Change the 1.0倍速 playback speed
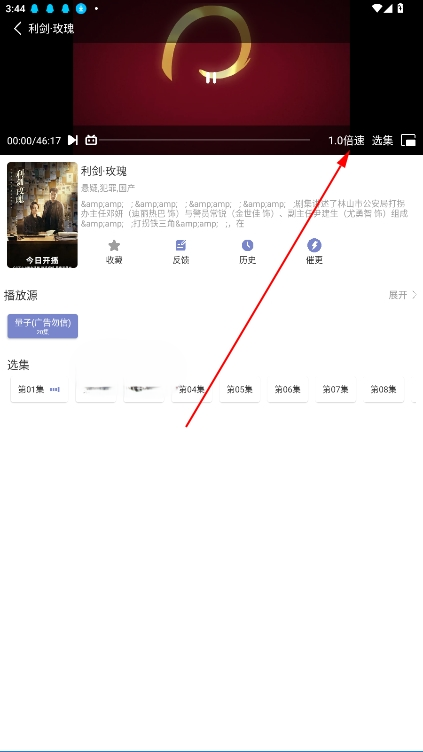The height and width of the screenshot is (752, 423). [346, 141]
